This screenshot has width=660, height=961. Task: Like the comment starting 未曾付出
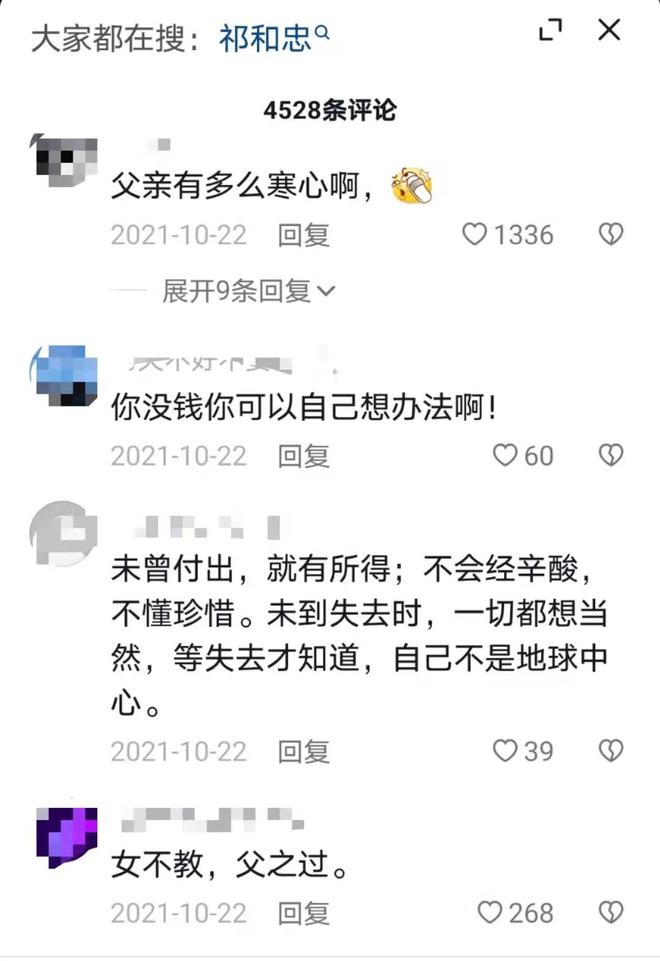[506, 751]
